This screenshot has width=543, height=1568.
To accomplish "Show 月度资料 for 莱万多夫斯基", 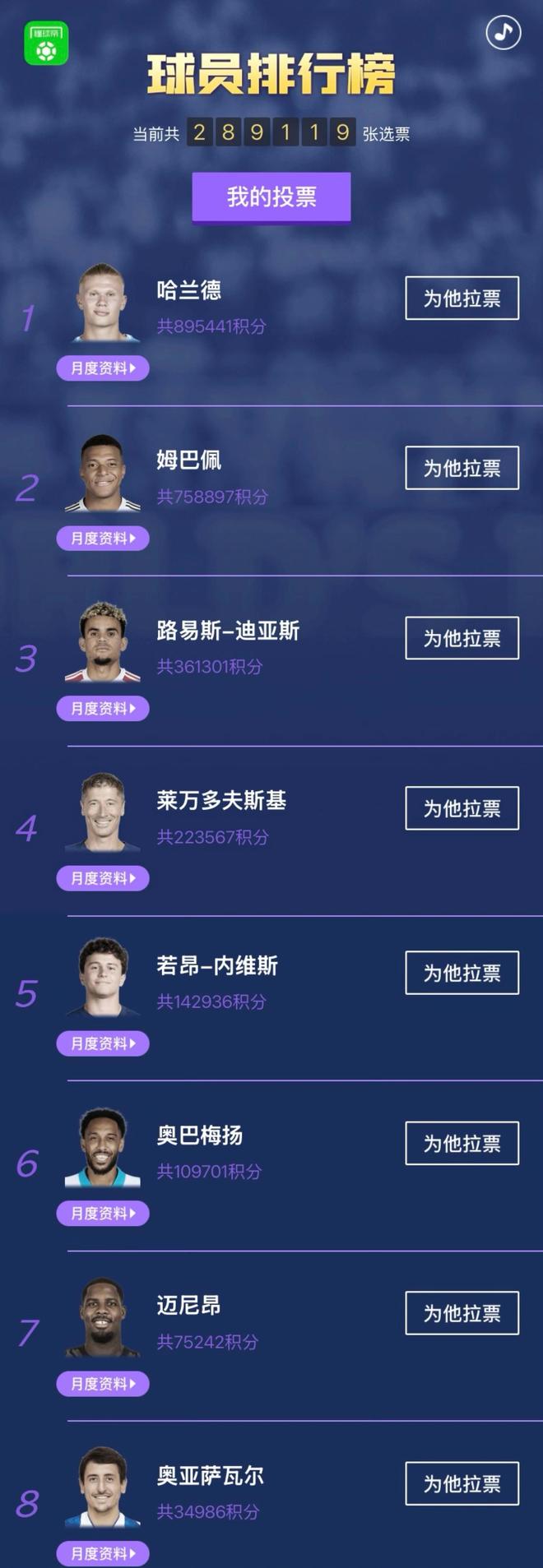I will [x=103, y=878].
